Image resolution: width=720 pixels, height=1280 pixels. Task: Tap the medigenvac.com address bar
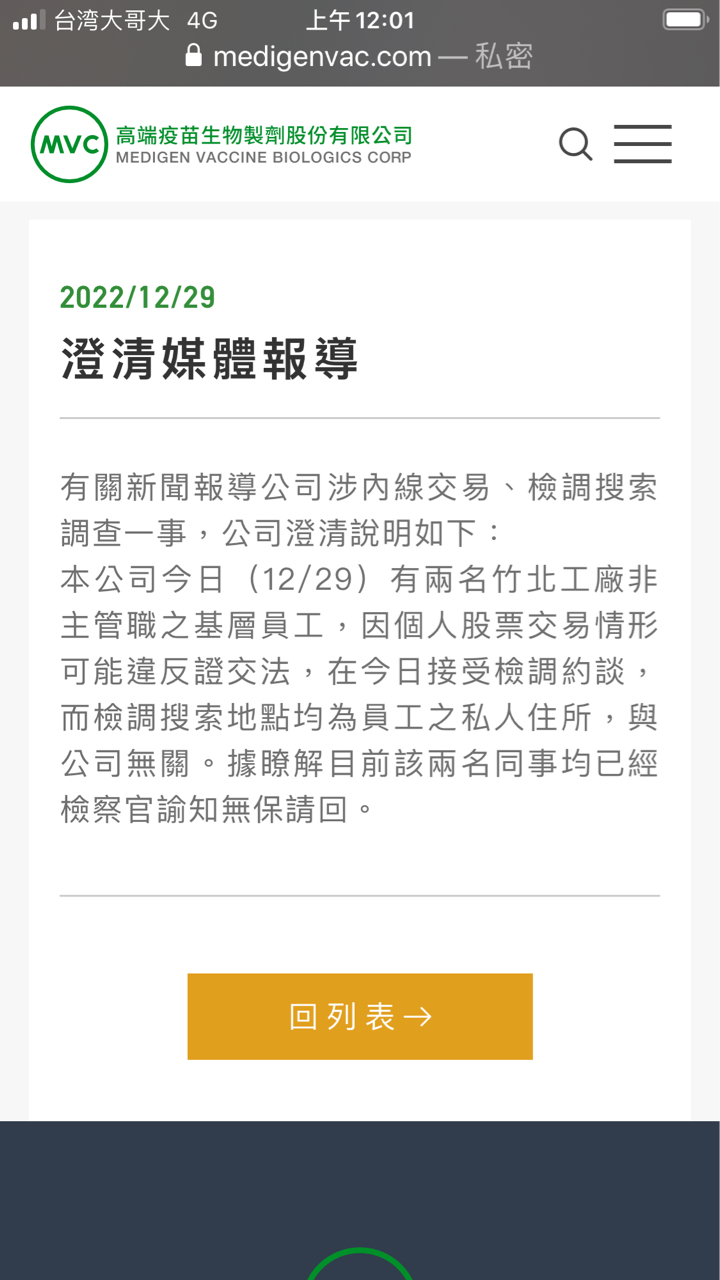[x=360, y=57]
